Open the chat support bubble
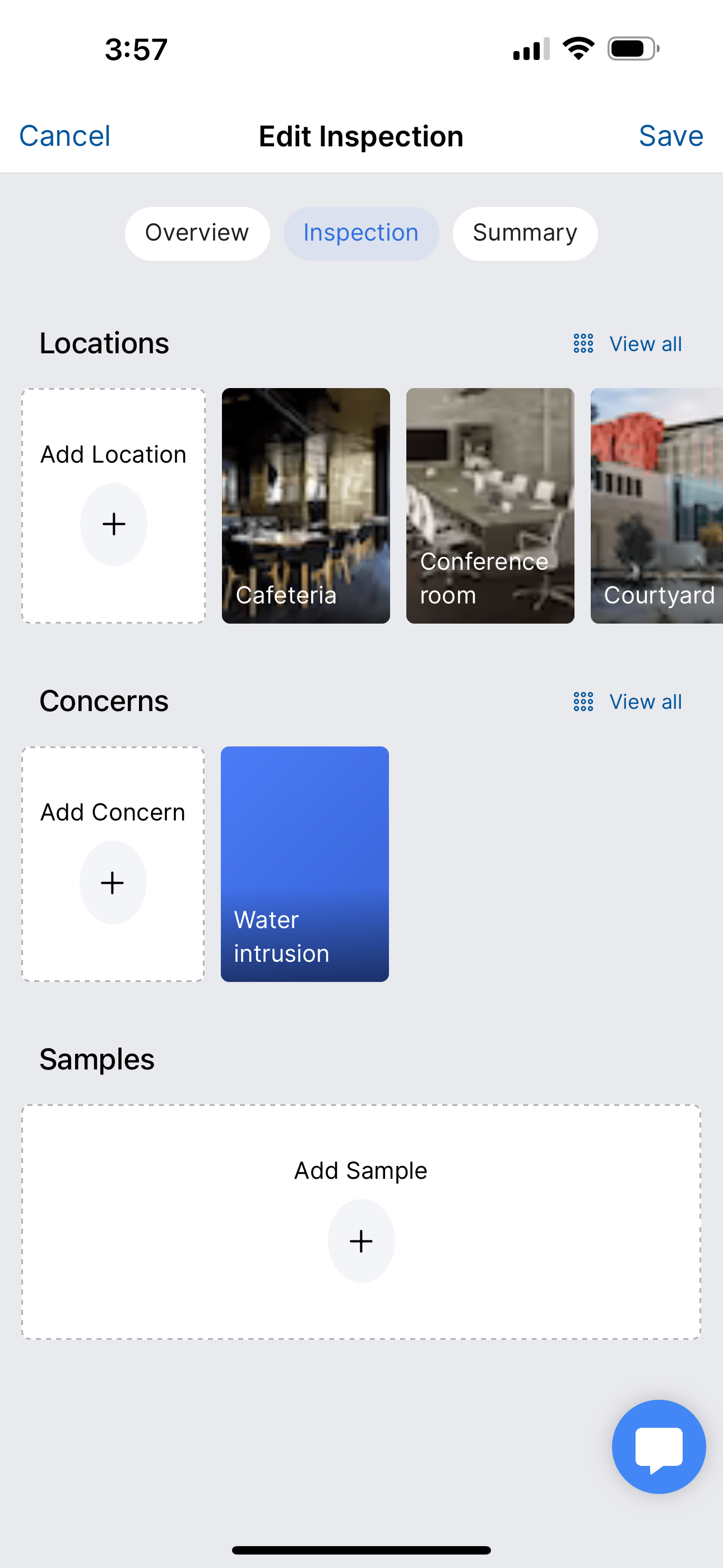 [x=659, y=1446]
